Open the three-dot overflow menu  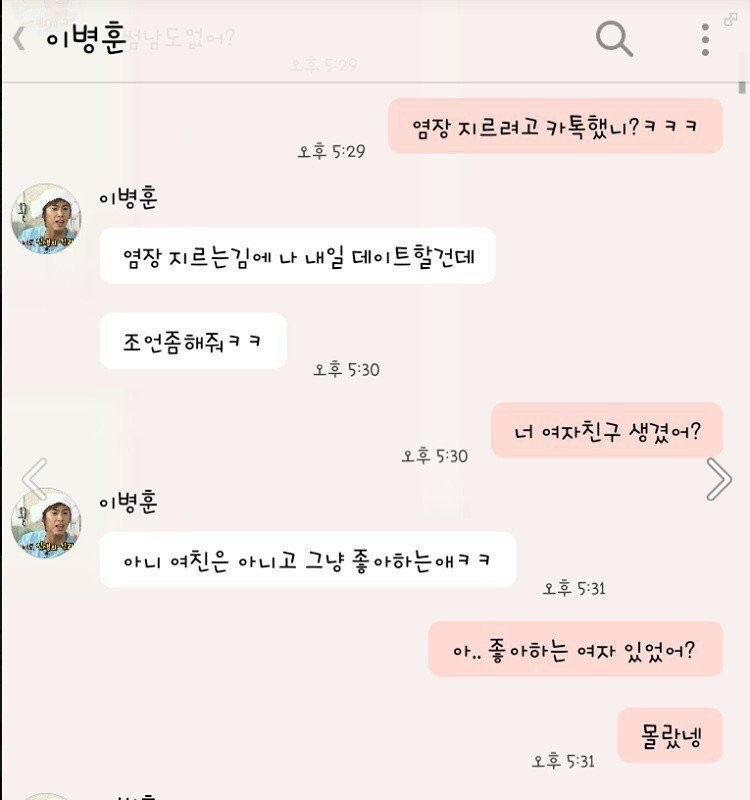[x=705, y=39]
